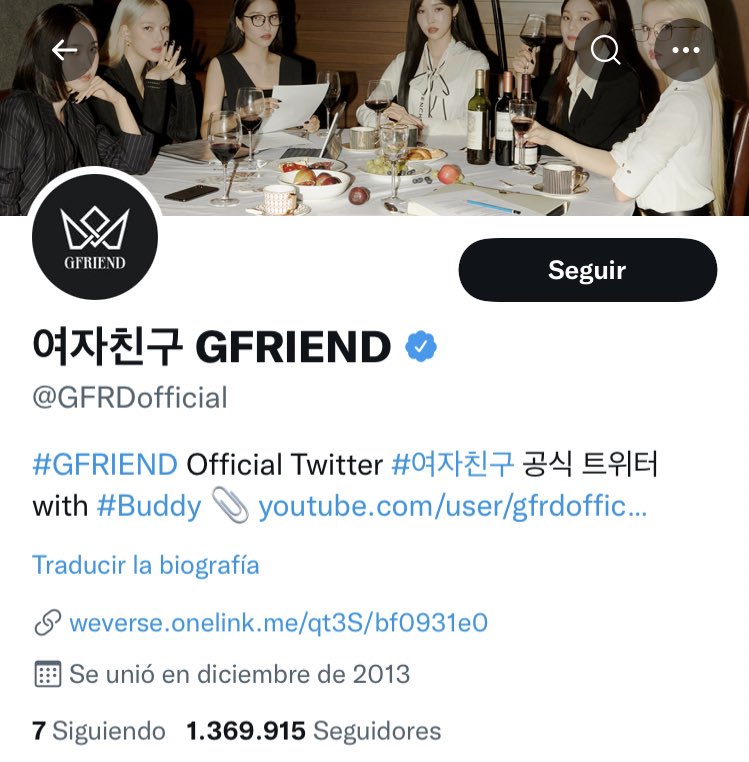Open the weverse.onelink.me link
Viewport: 749px width, 762px height.
coord(278,624)
